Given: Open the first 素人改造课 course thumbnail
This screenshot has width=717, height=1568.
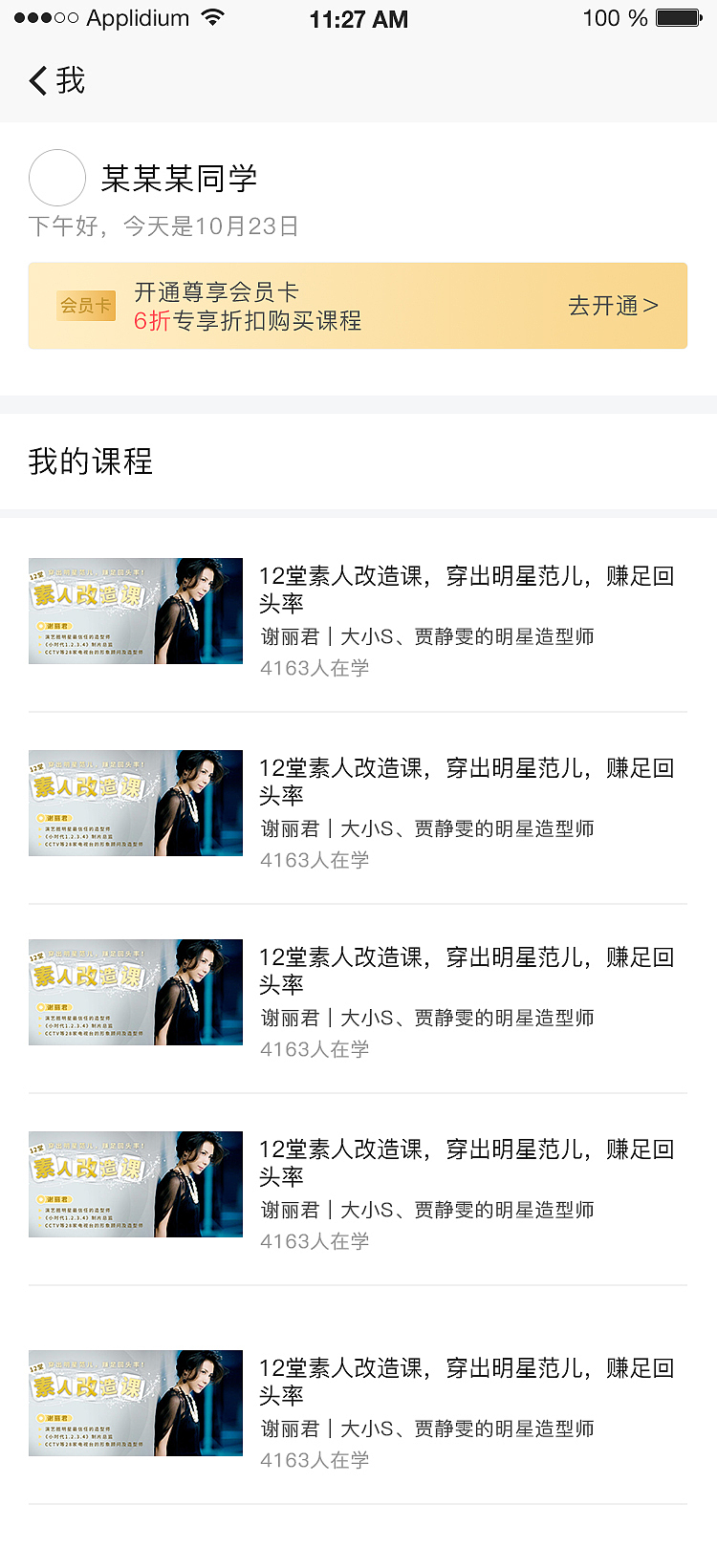Looking at the screenshot, I should pos(135,612).
